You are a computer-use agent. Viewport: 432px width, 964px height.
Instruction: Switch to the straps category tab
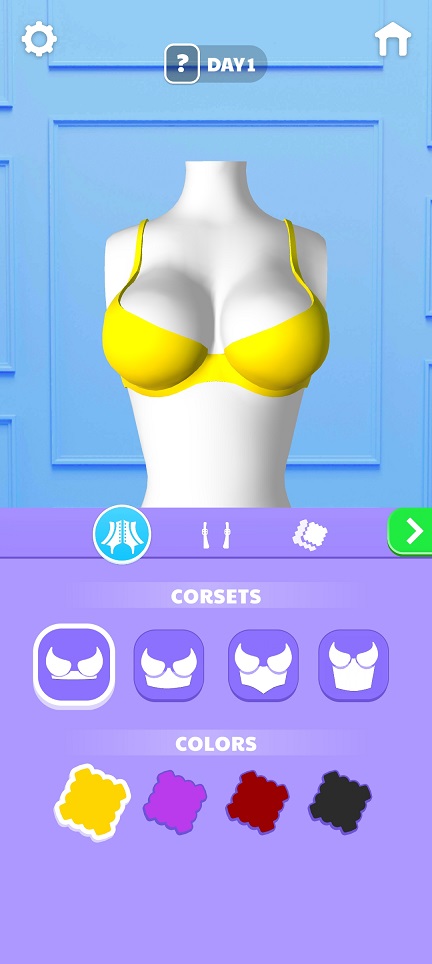(216, 535)
